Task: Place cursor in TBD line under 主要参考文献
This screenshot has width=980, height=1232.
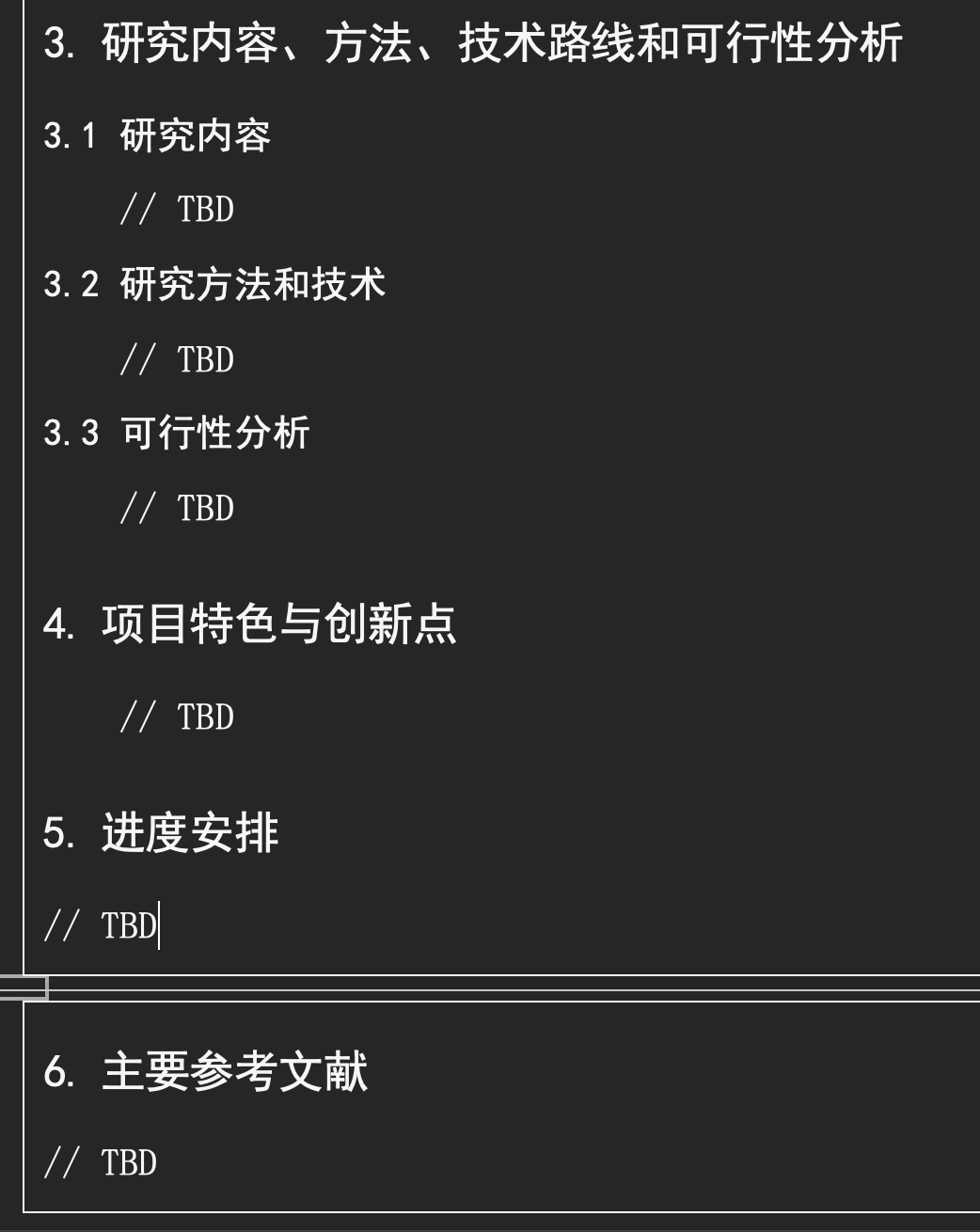Action: click(x=101, y=1163)
